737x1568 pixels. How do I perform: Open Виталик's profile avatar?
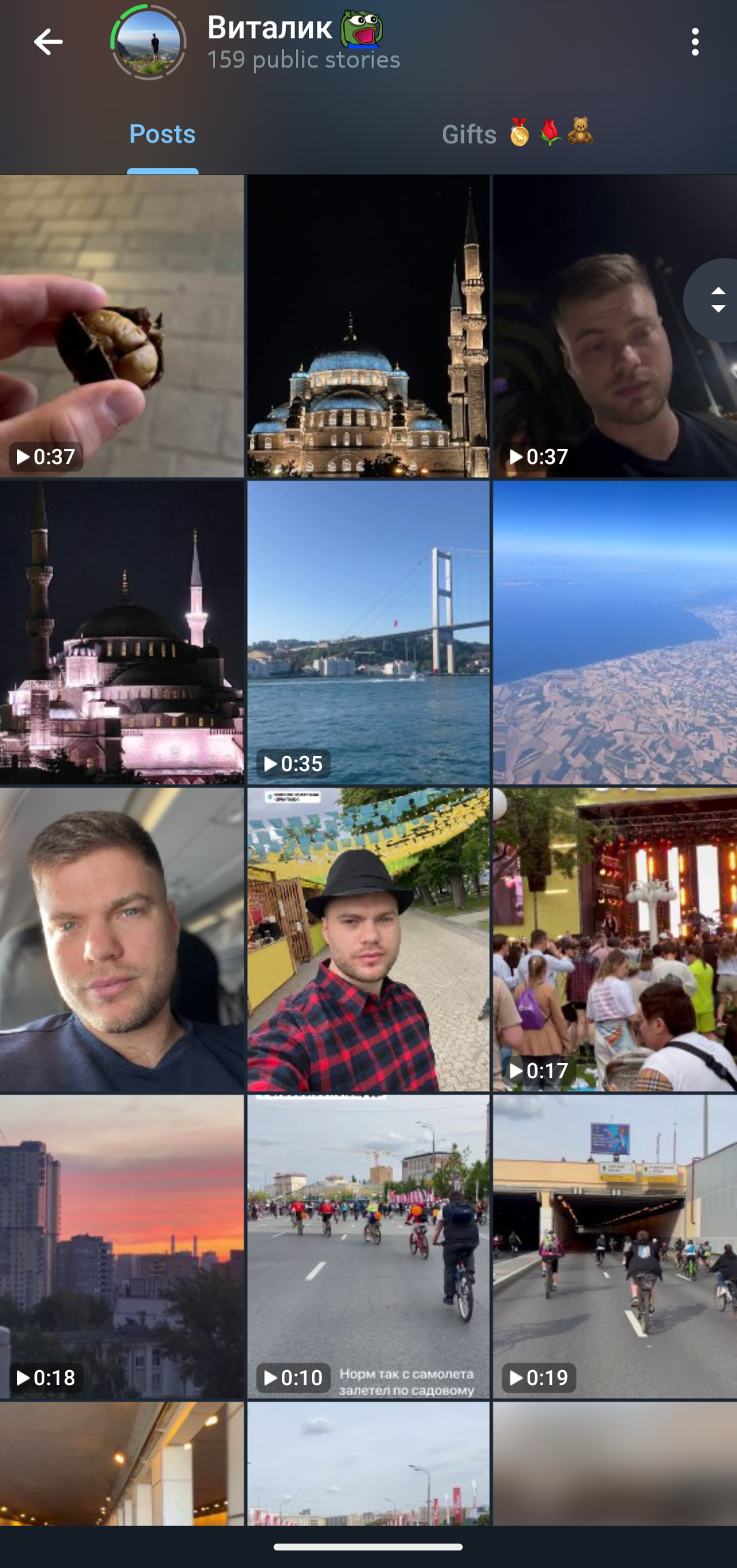tap(149, 42)
